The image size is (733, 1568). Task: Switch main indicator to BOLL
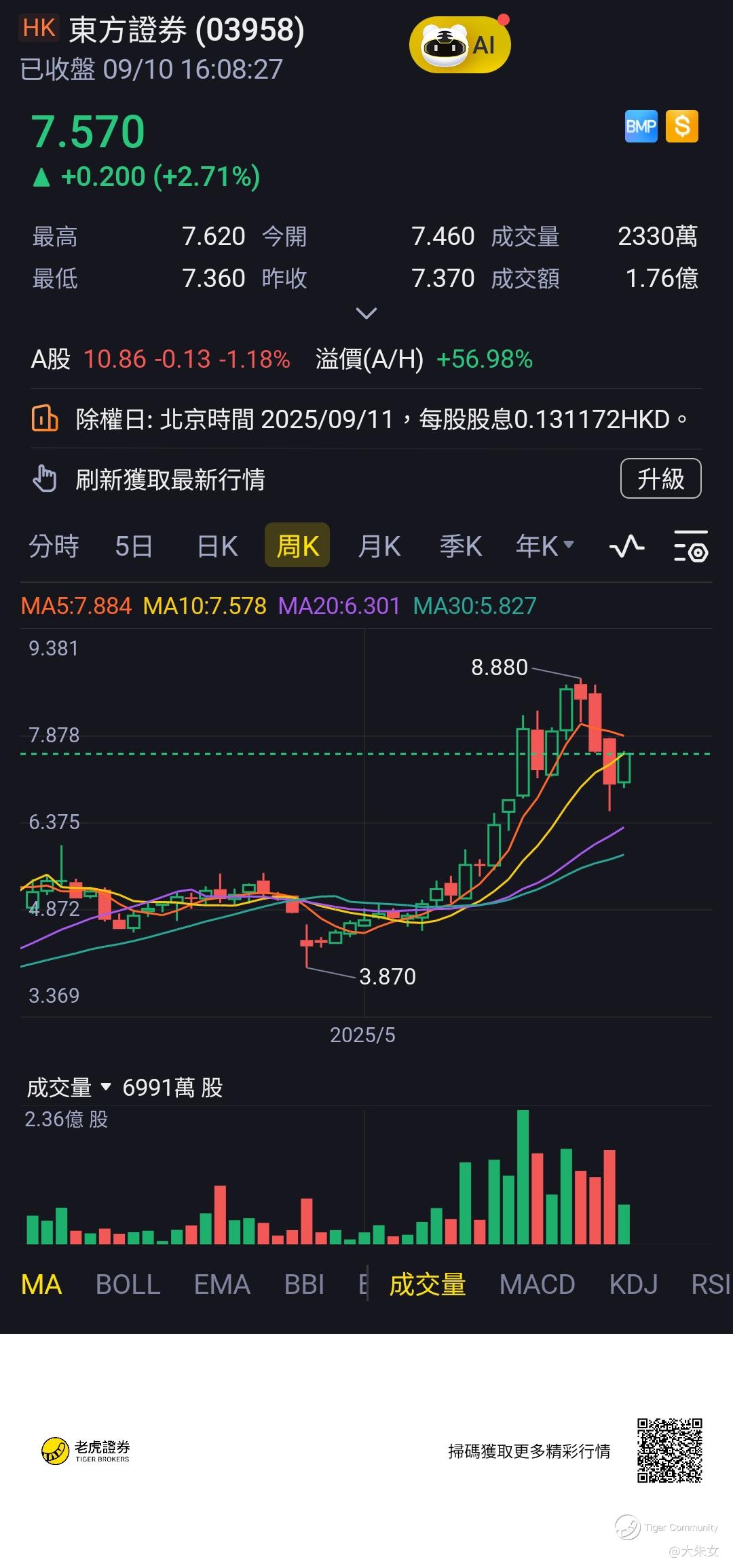128,1284
